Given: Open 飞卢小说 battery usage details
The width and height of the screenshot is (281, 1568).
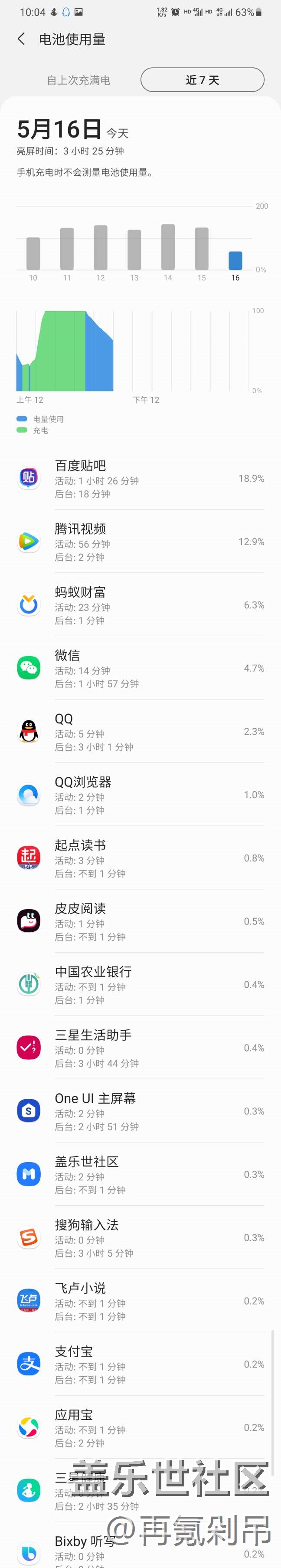Looking at the screenshot, I should [x=140, y=1302].
